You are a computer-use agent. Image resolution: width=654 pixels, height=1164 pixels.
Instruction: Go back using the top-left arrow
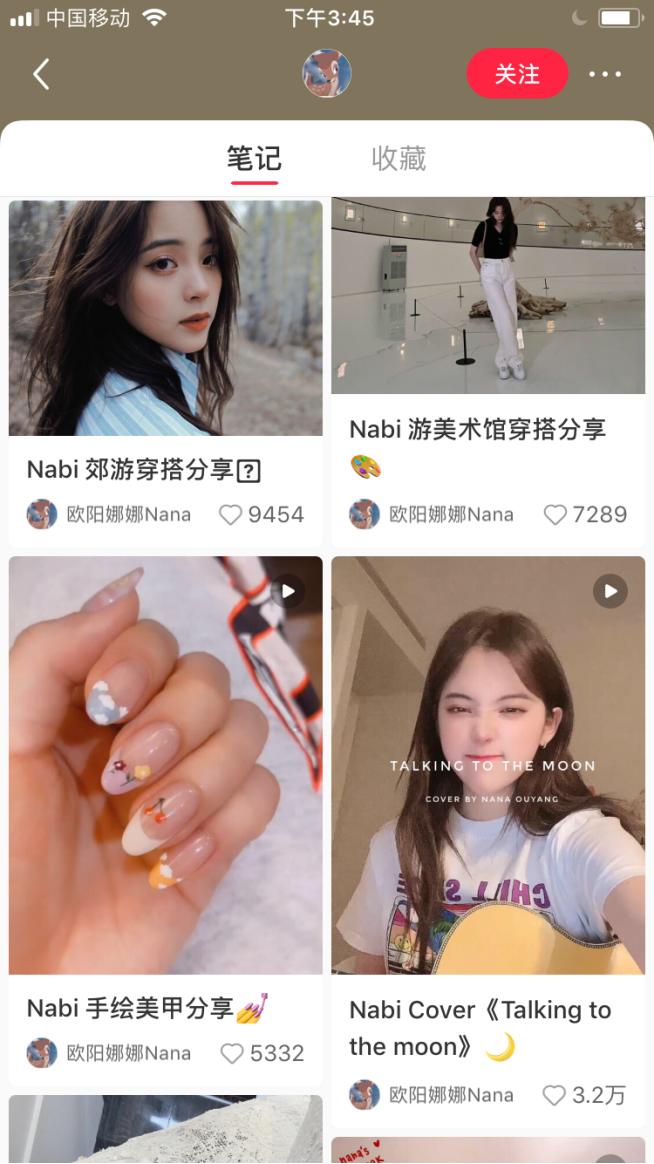click(x=41, y=74)
